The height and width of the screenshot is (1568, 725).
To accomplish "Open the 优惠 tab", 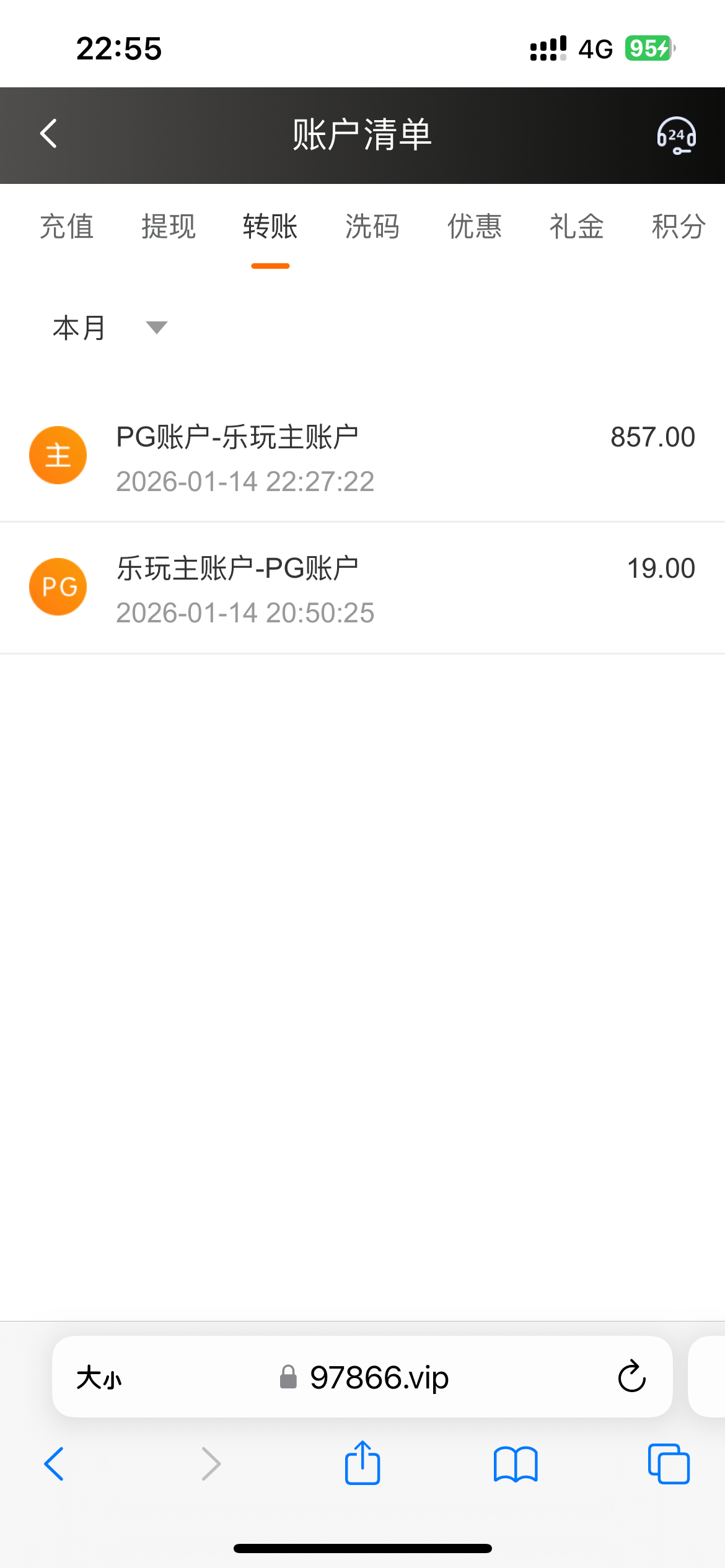I will tap(475, 227).
